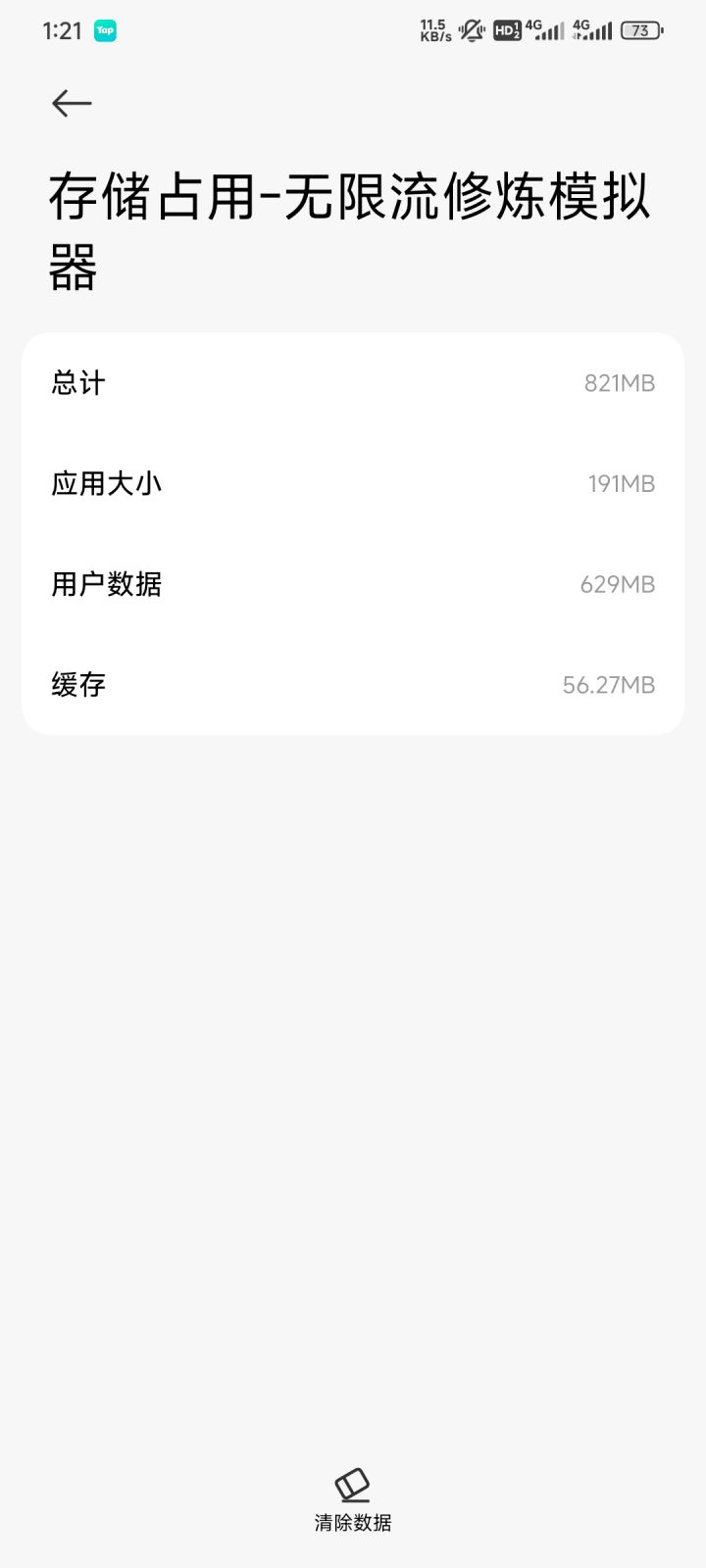Select the 应用大小 row

click(x=353, y=483)
